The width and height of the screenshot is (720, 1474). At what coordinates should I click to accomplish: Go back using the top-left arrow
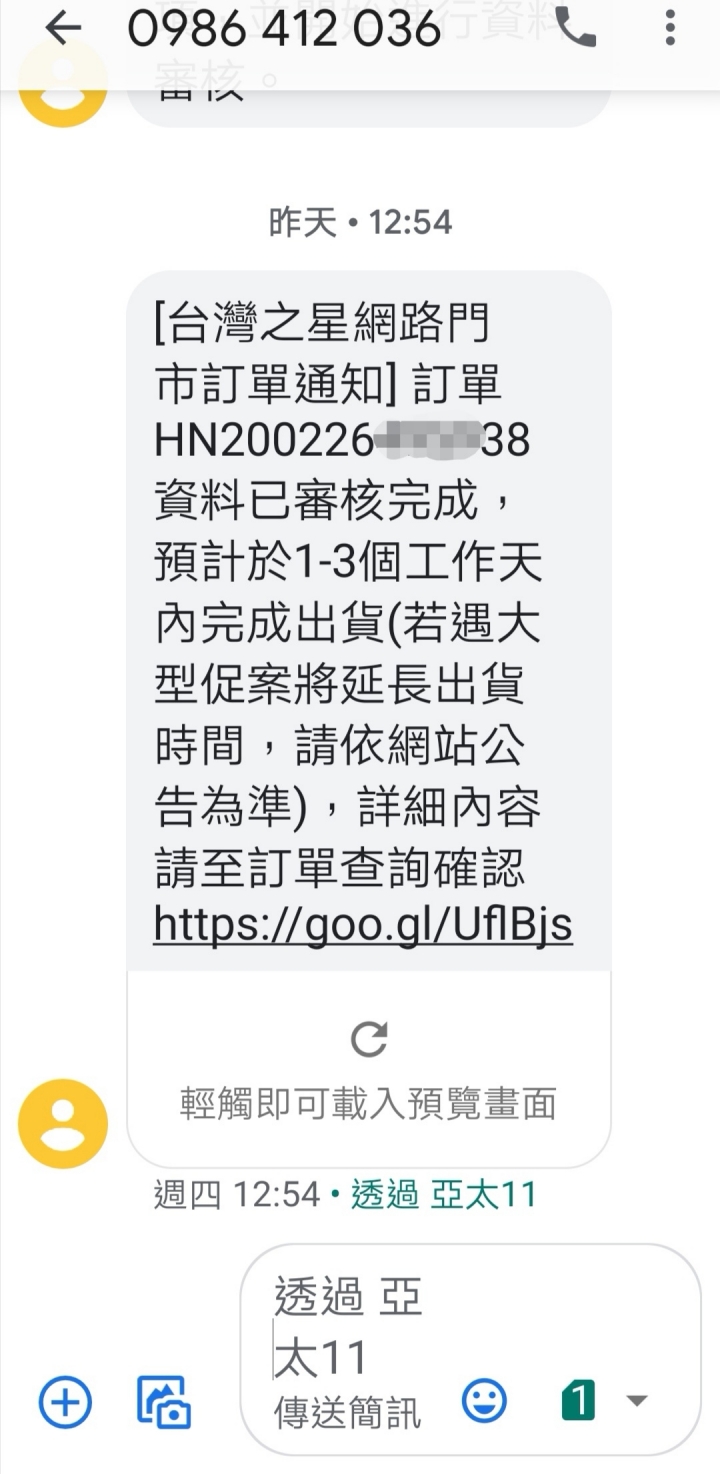point(62,29)
